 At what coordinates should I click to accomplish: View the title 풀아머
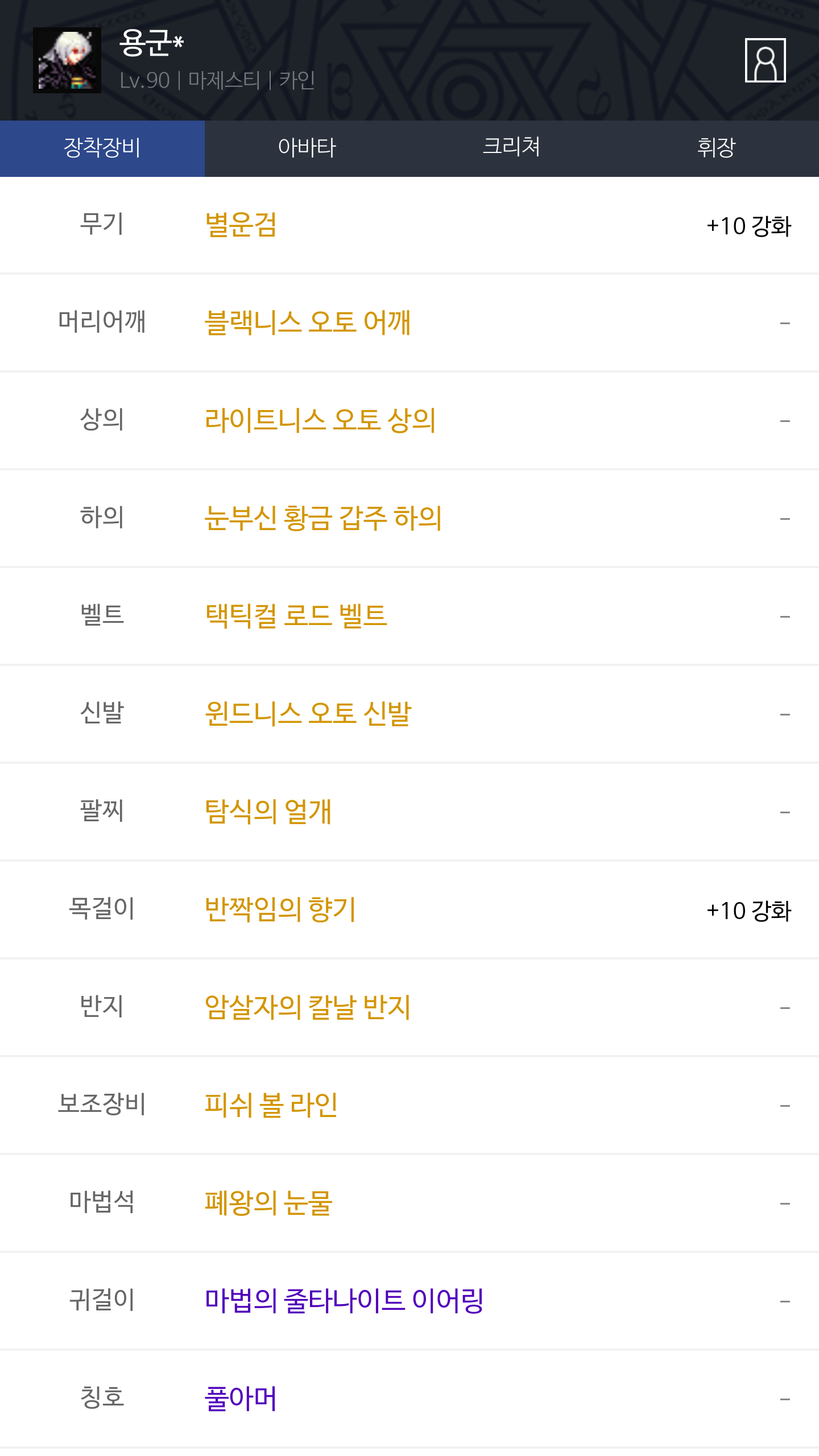[x=241, y=1399]
